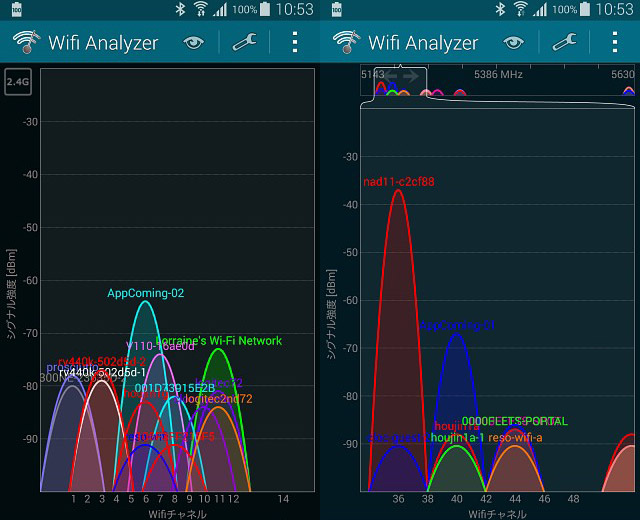Open wrench settings above the 5GHz graph
Screen dimensions: 640x520
coord(564,42)
